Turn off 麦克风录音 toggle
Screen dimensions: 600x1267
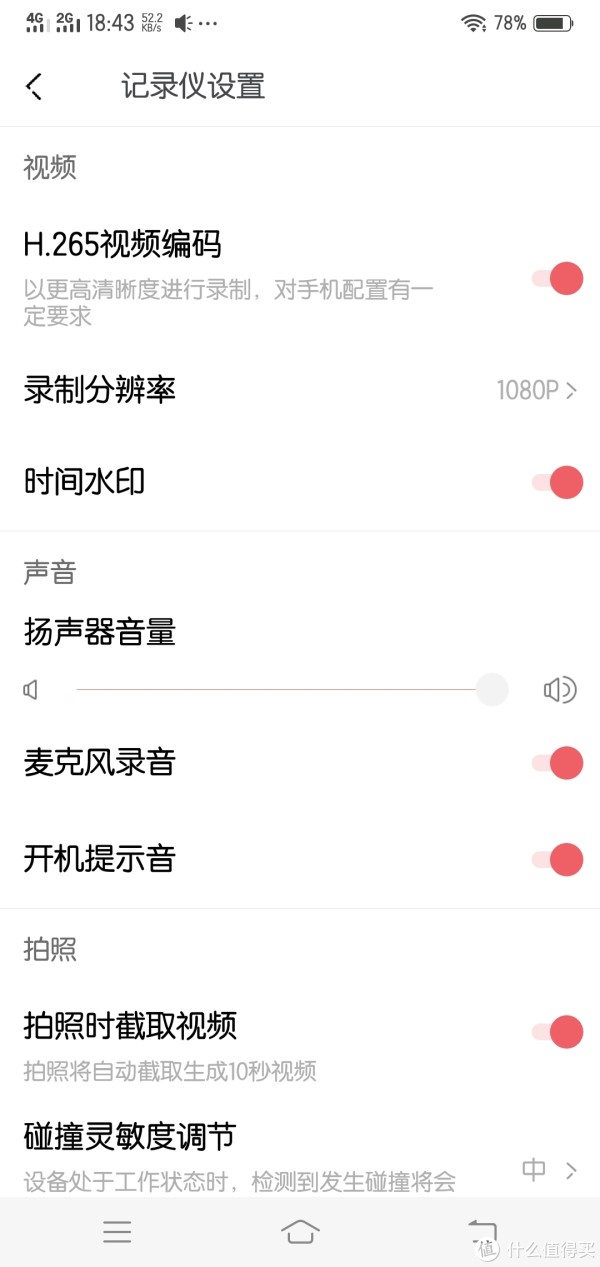pyautogui.click(x=557, y=763)
